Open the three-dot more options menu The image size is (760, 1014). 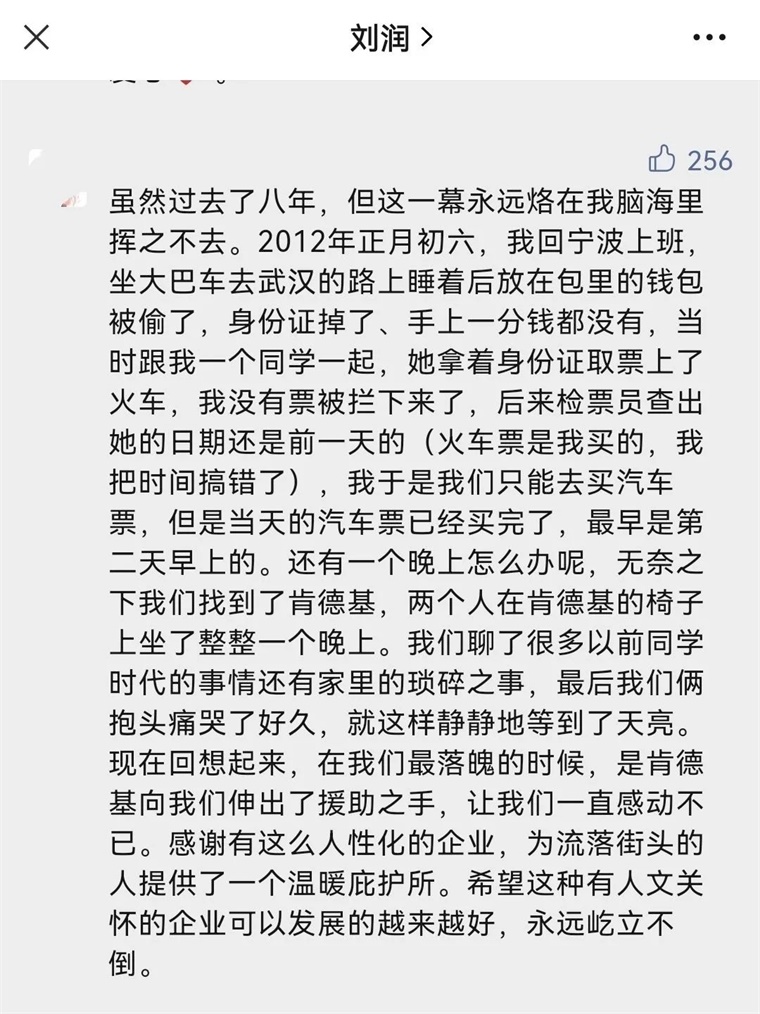[x=709, y=39]
